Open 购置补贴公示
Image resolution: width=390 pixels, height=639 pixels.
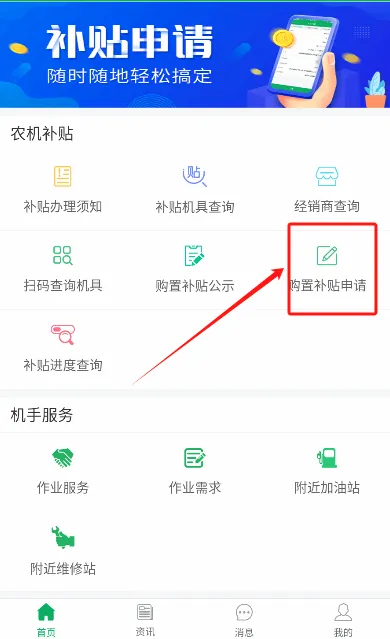tap(195, 268)
